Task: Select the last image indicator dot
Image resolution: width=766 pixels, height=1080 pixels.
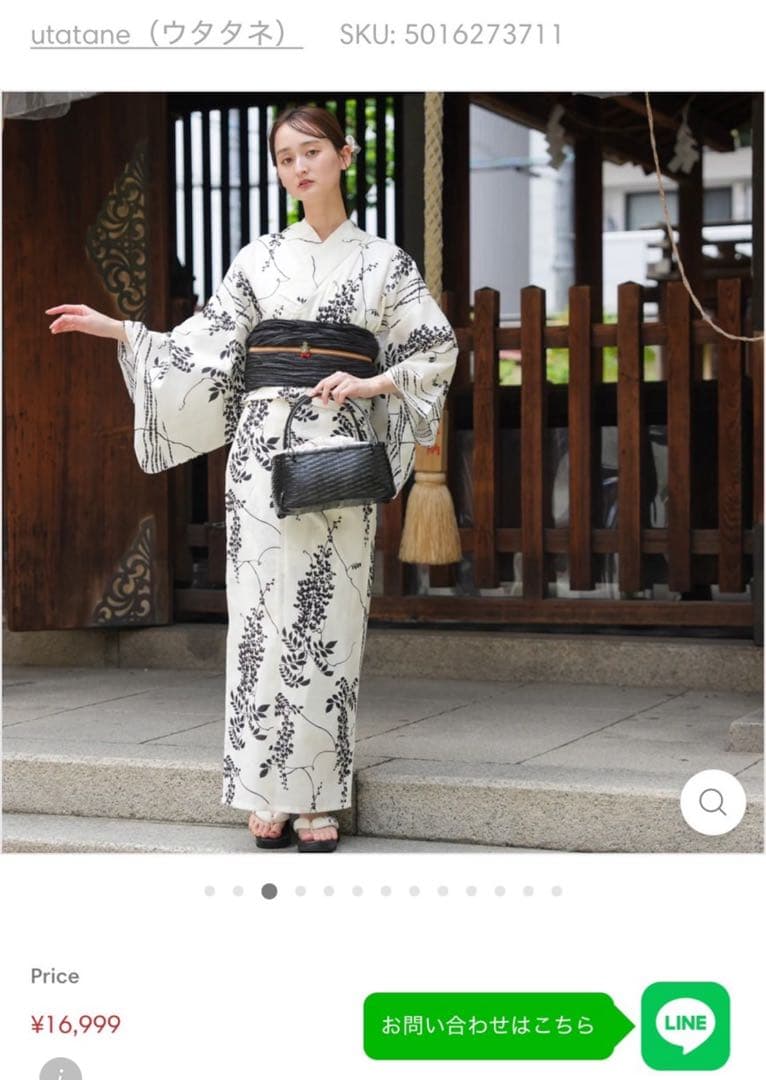Action: click(x=556, y=891)
